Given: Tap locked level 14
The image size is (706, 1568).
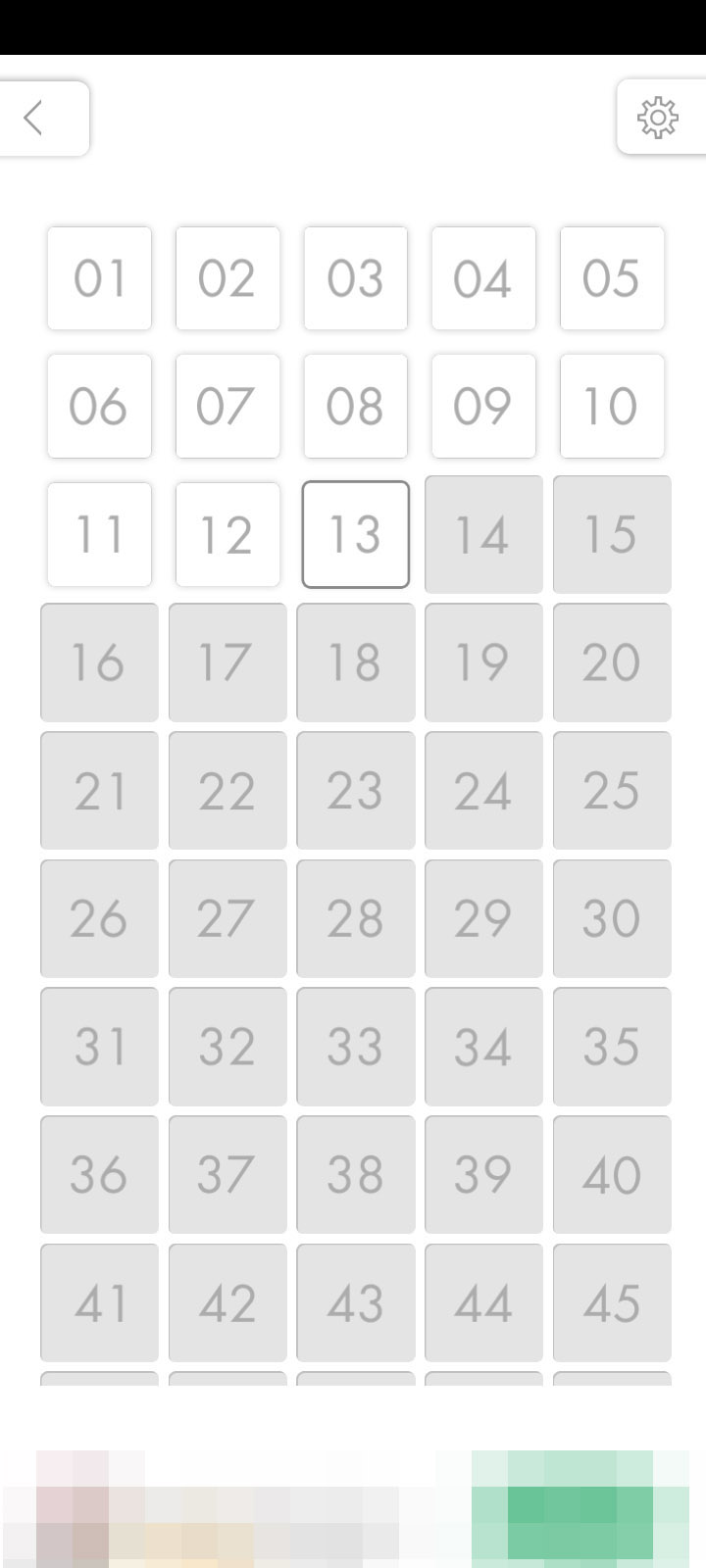Looking at the screenshot, I should point(483,534).
